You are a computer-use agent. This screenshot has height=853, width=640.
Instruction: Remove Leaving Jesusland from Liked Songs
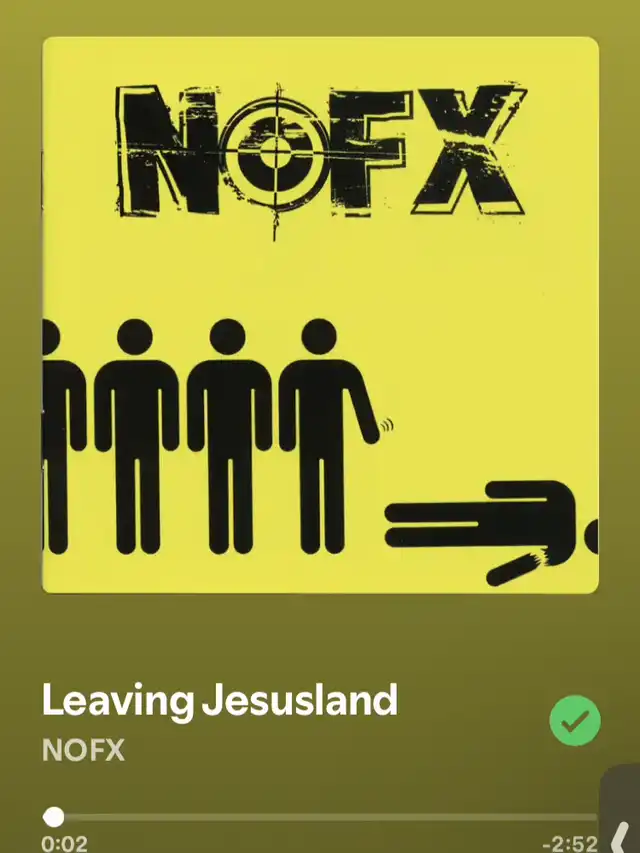575,720
